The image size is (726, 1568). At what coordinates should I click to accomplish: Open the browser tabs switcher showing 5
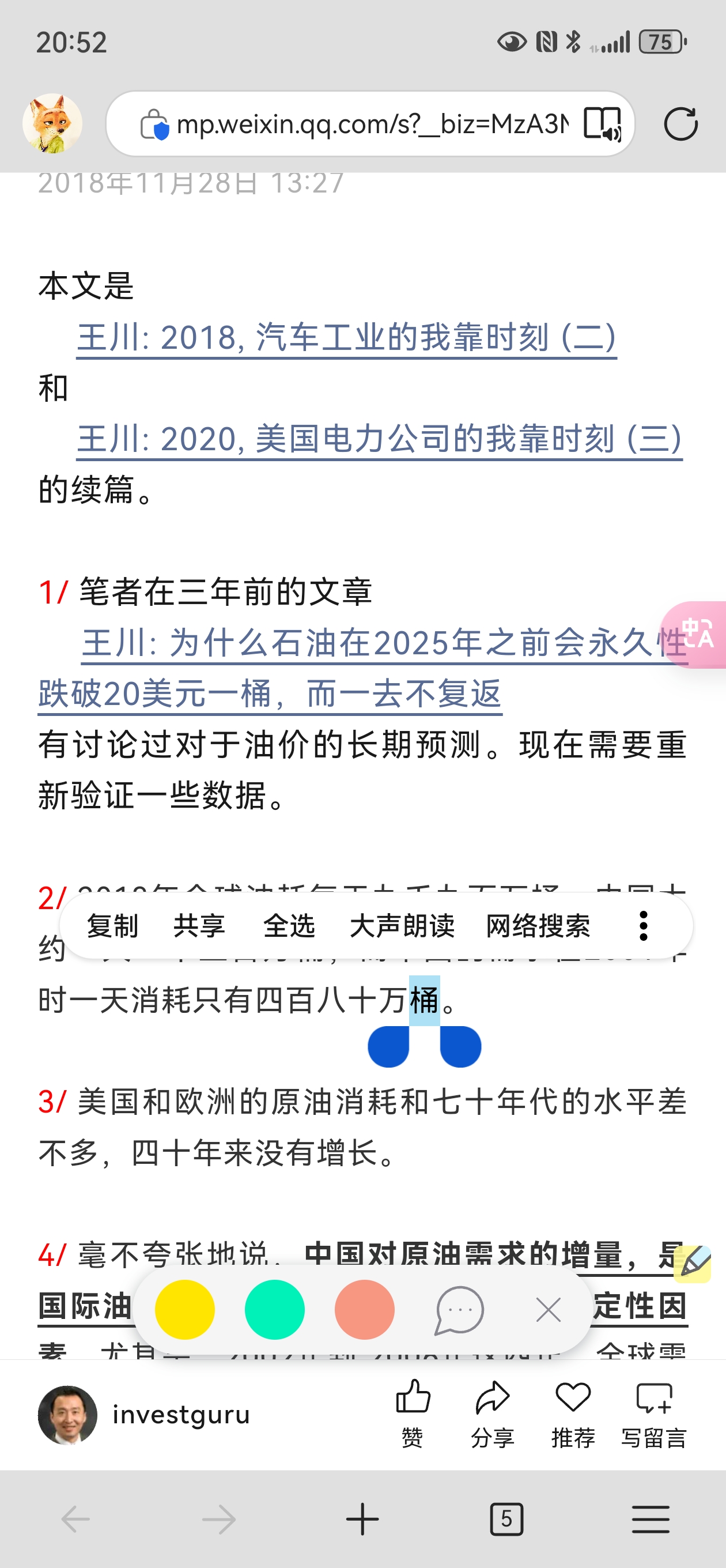(506, 1520)
